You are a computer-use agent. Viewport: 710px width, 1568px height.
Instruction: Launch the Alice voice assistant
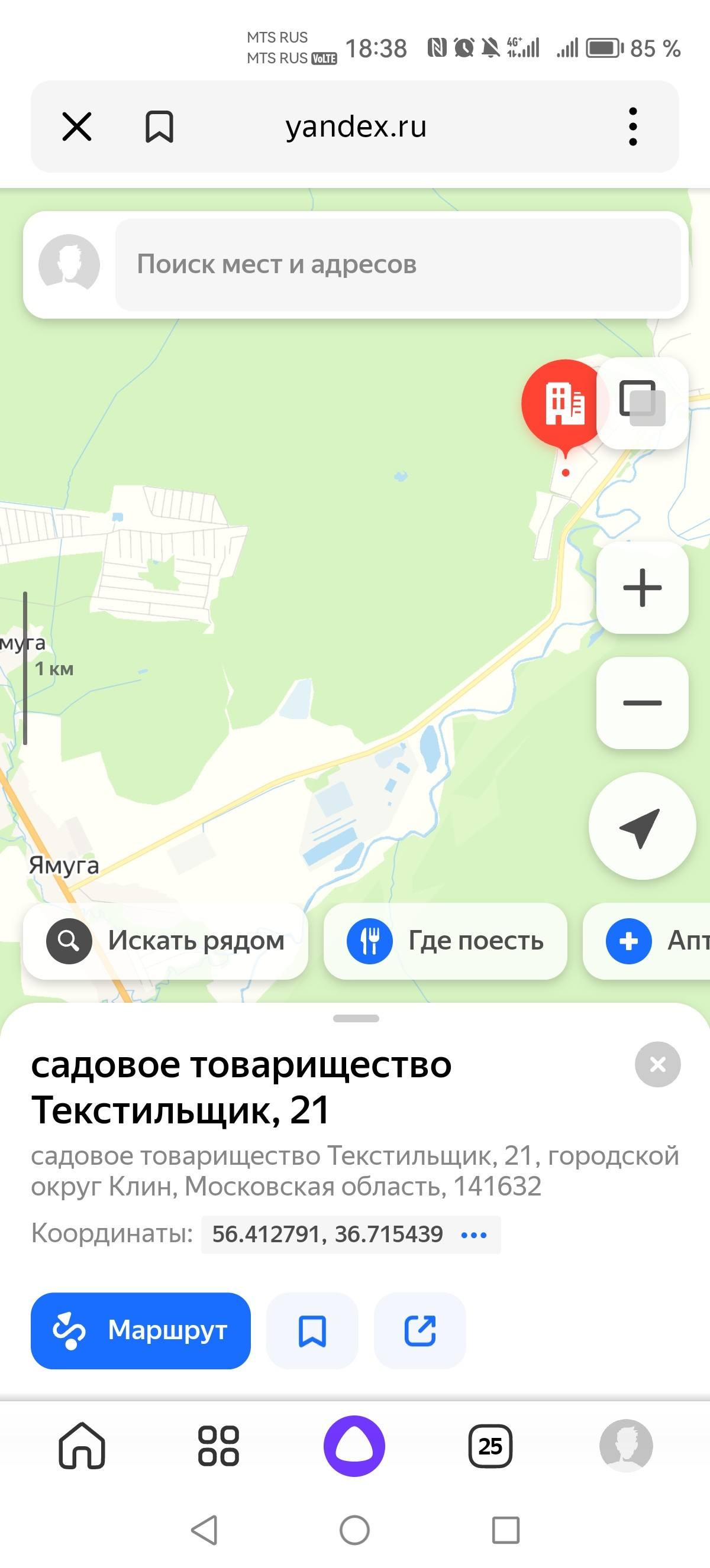click(354, 1446)
